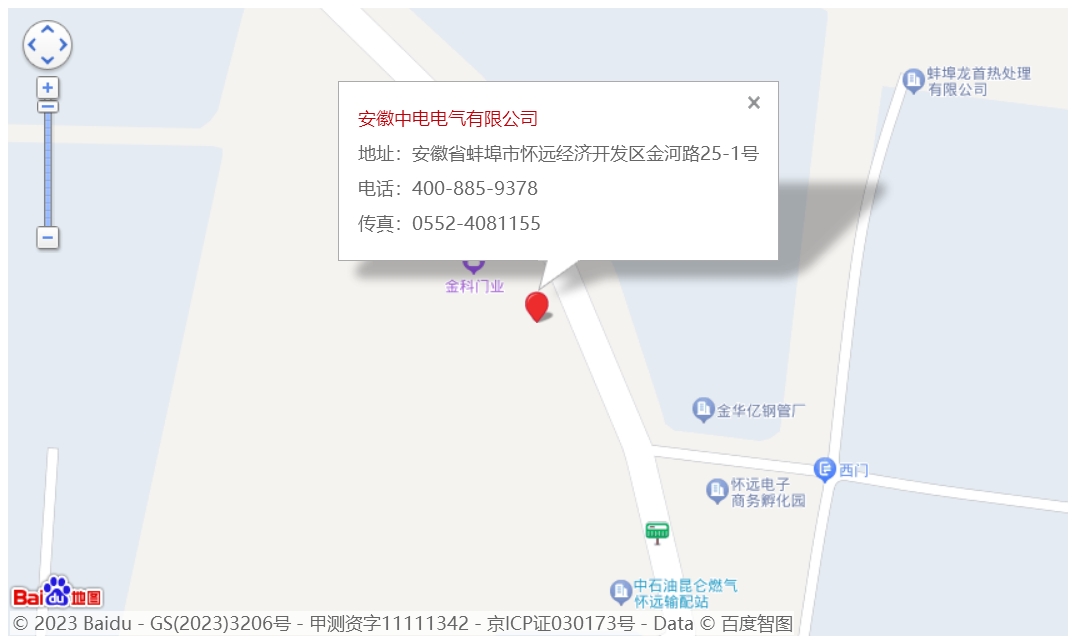This screenshot has width=1075, height=644.
Task: Close the 安徽中电电气有限公司 info window
Action: pos(754,102)
